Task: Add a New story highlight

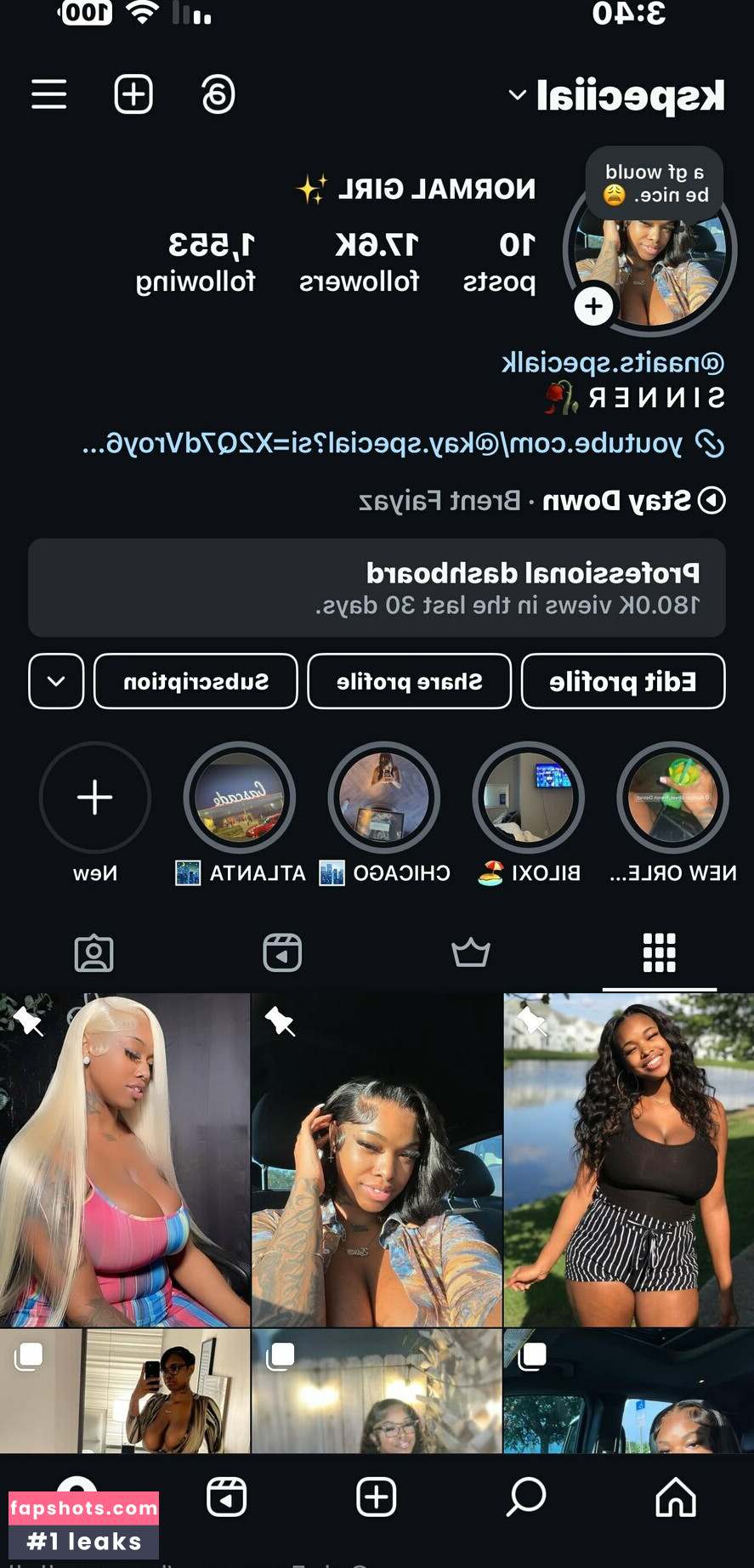Action: (x=94, y=798)
